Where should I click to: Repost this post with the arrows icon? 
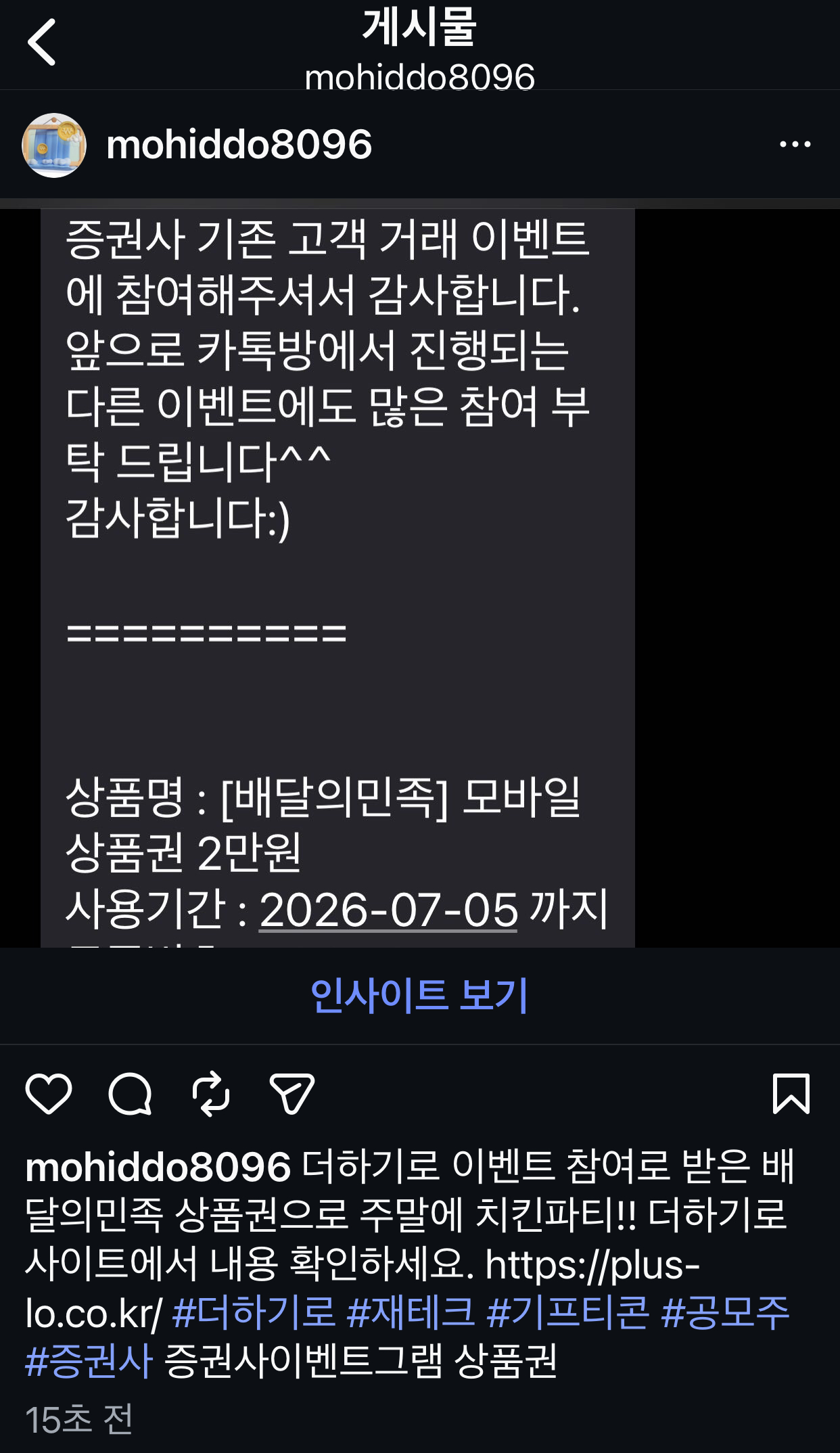211,1094
